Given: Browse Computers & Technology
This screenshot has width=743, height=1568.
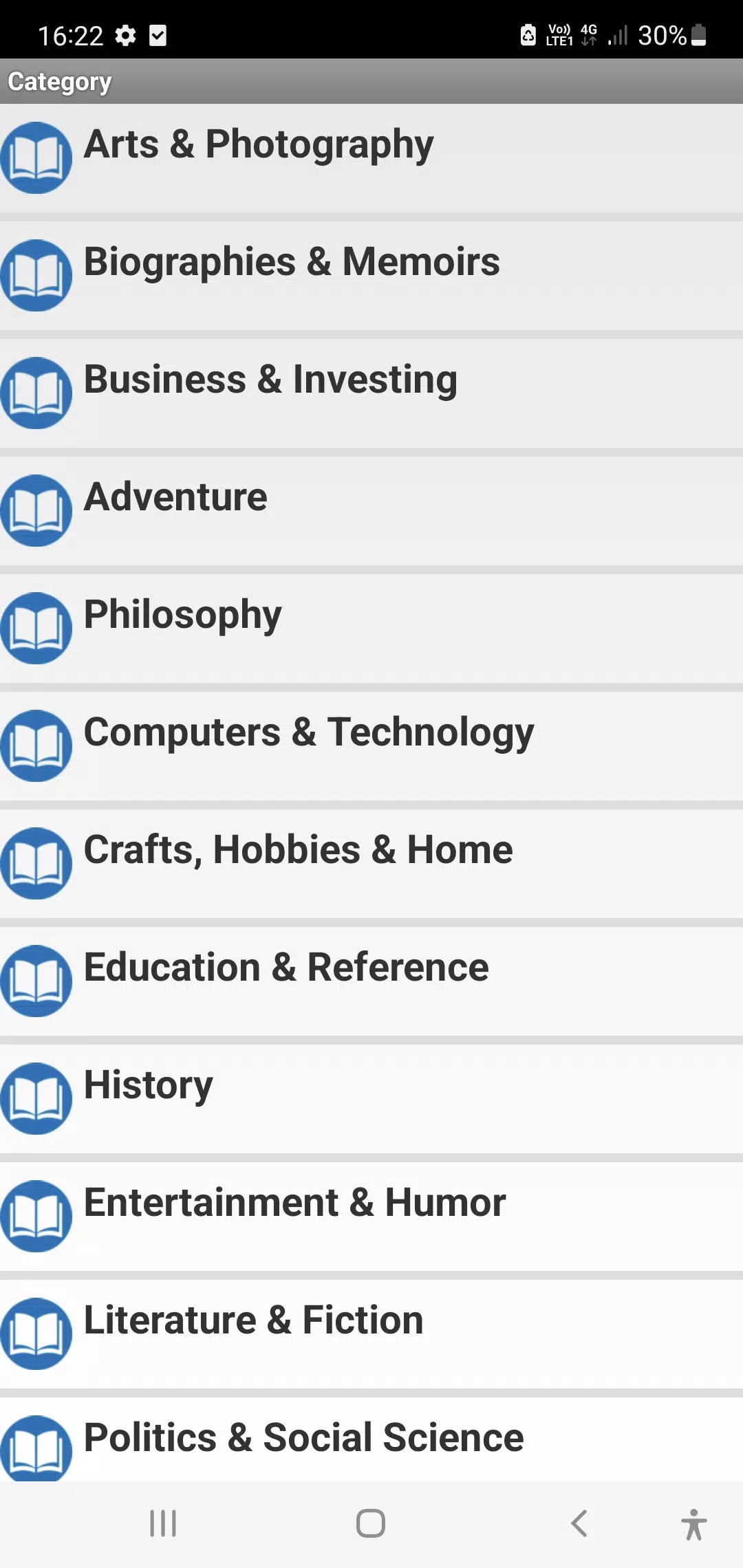Looking at the screenshot, I should click(371, 746).
